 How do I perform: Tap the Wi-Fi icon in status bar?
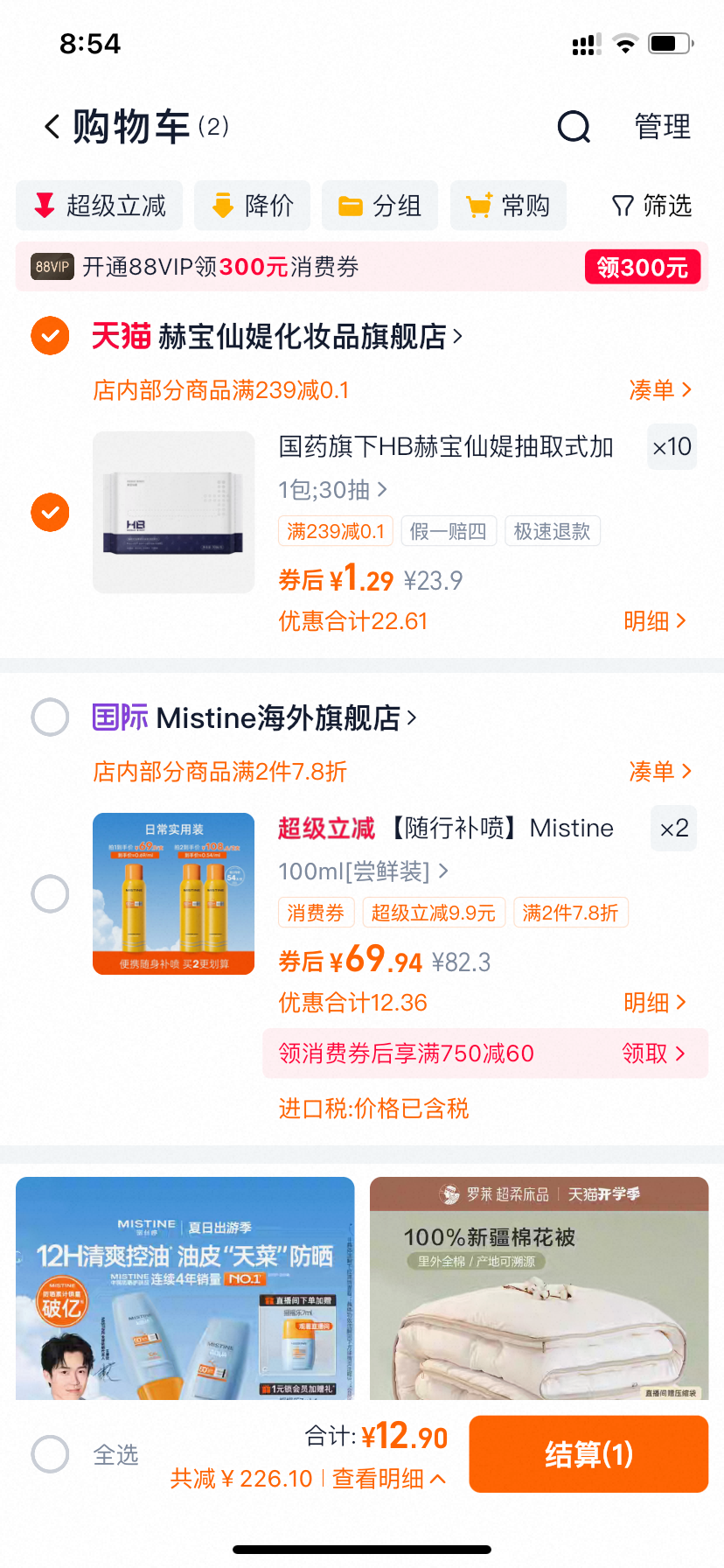click(x=624, y=42)
